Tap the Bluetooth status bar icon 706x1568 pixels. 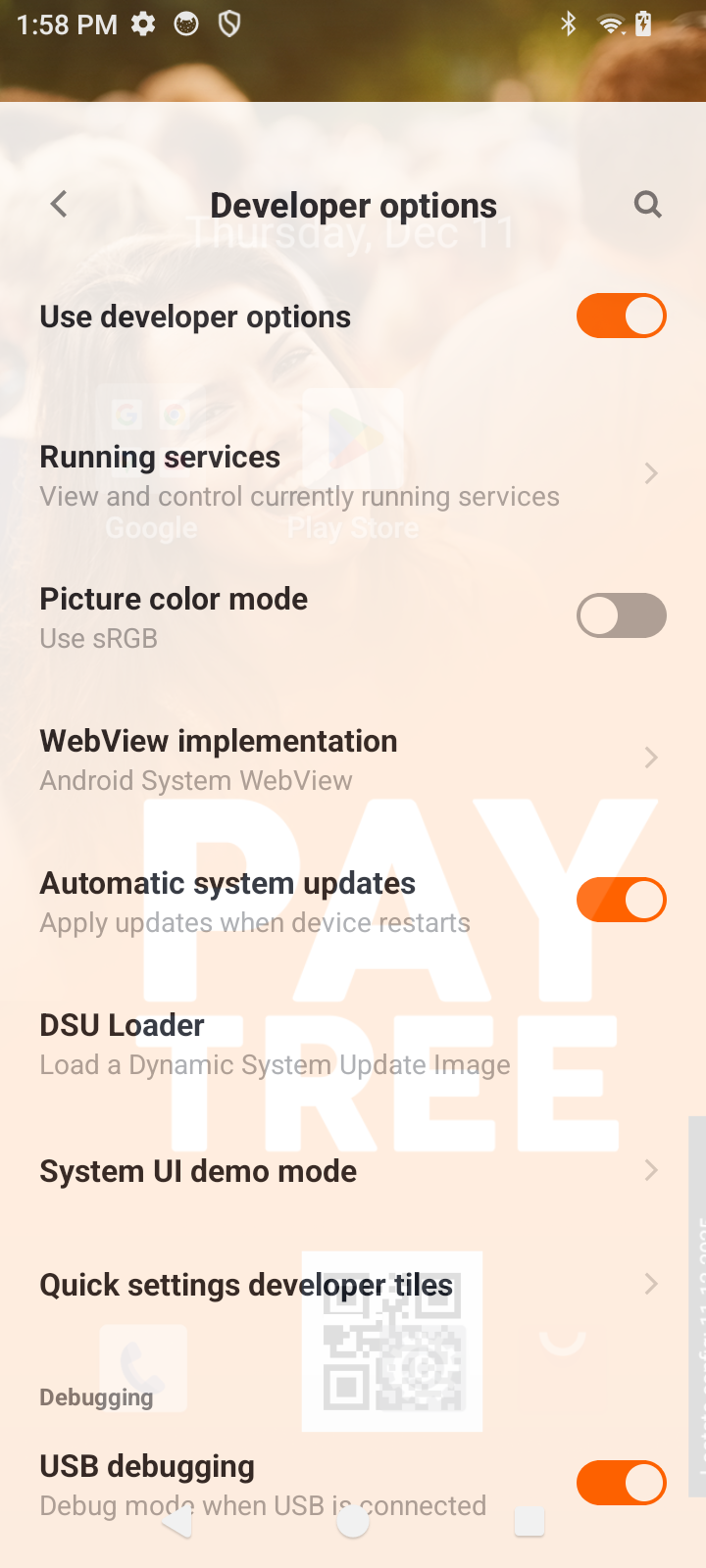click(569, 24)
